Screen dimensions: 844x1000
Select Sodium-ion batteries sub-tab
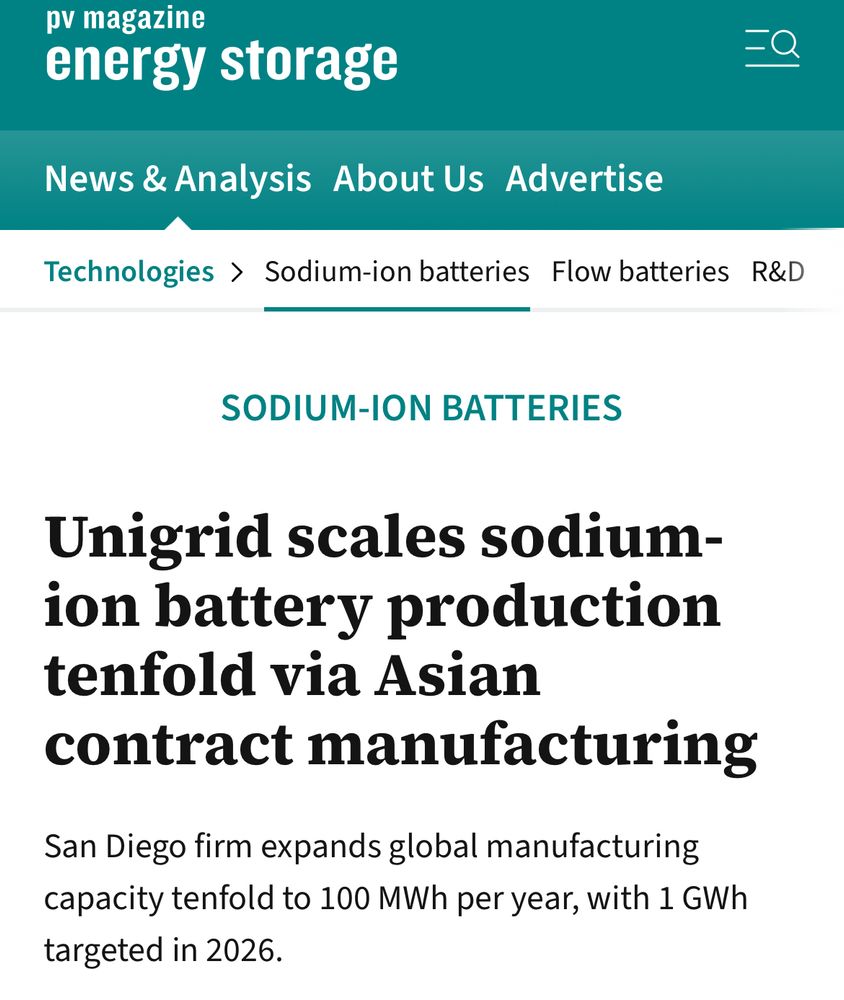(x=397, y=271)
